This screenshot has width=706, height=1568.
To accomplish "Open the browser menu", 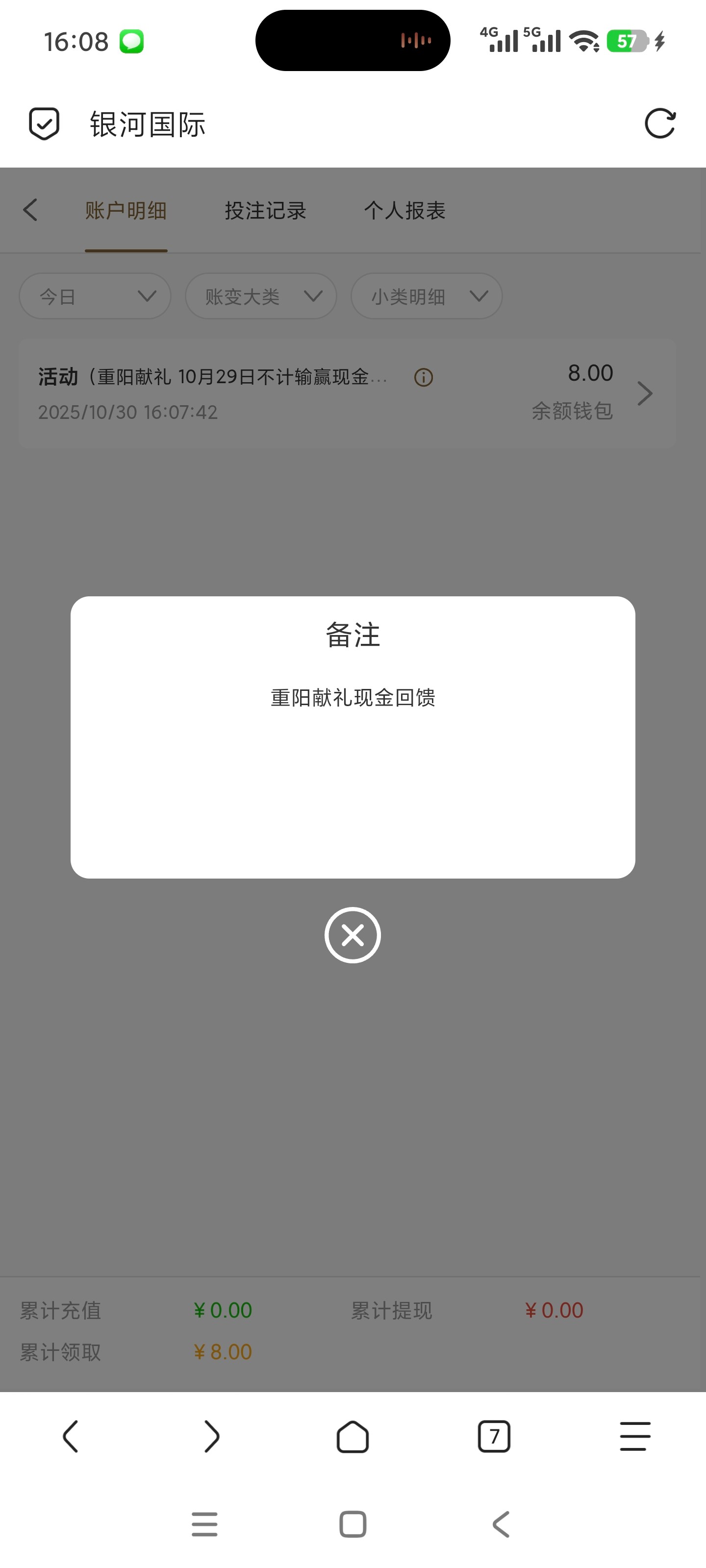I will (635, 1437).
